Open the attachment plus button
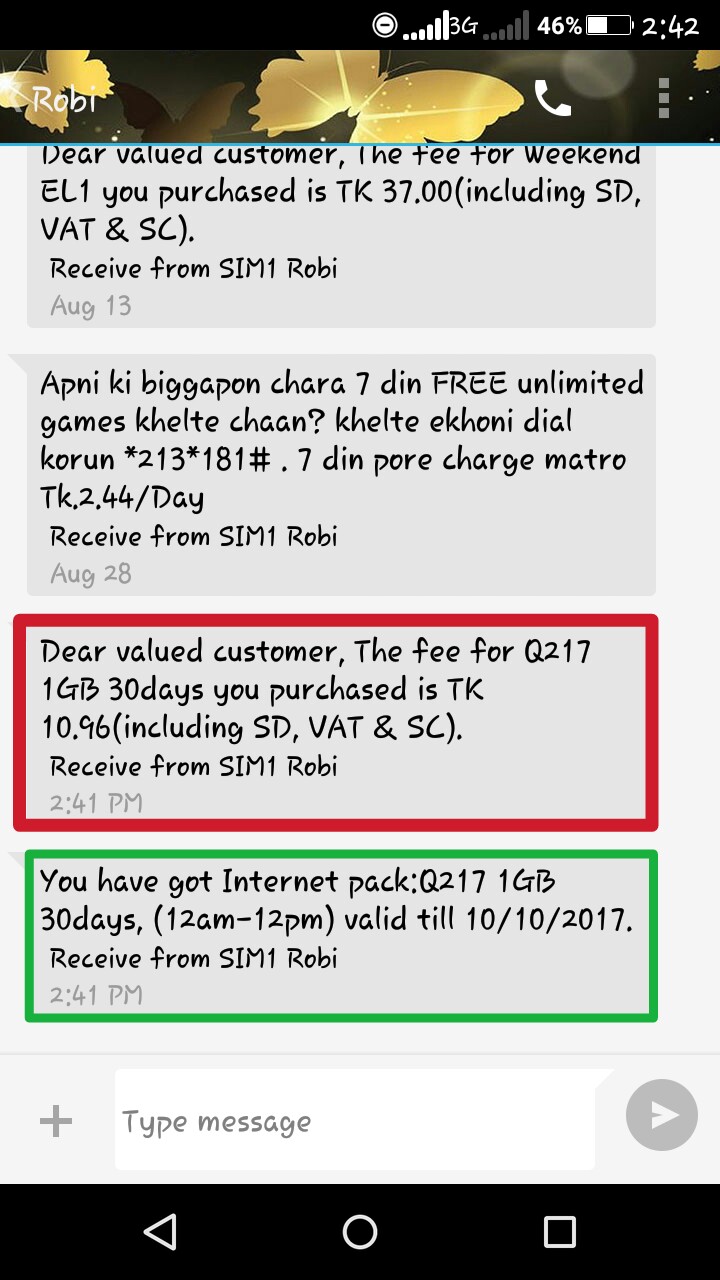 (56, 1120)
